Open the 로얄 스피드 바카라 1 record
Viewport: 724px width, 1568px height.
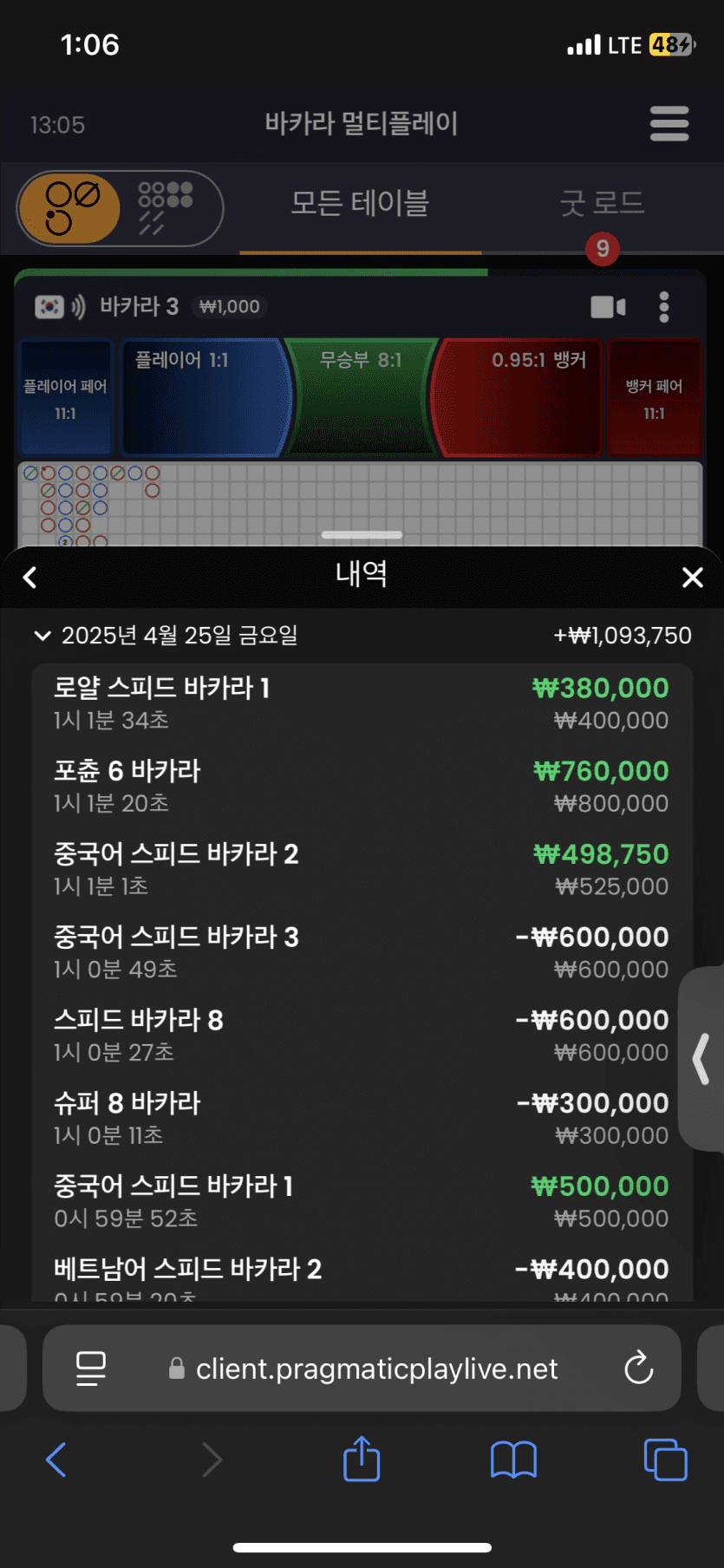pyautogui.click(x=361, y=703)
